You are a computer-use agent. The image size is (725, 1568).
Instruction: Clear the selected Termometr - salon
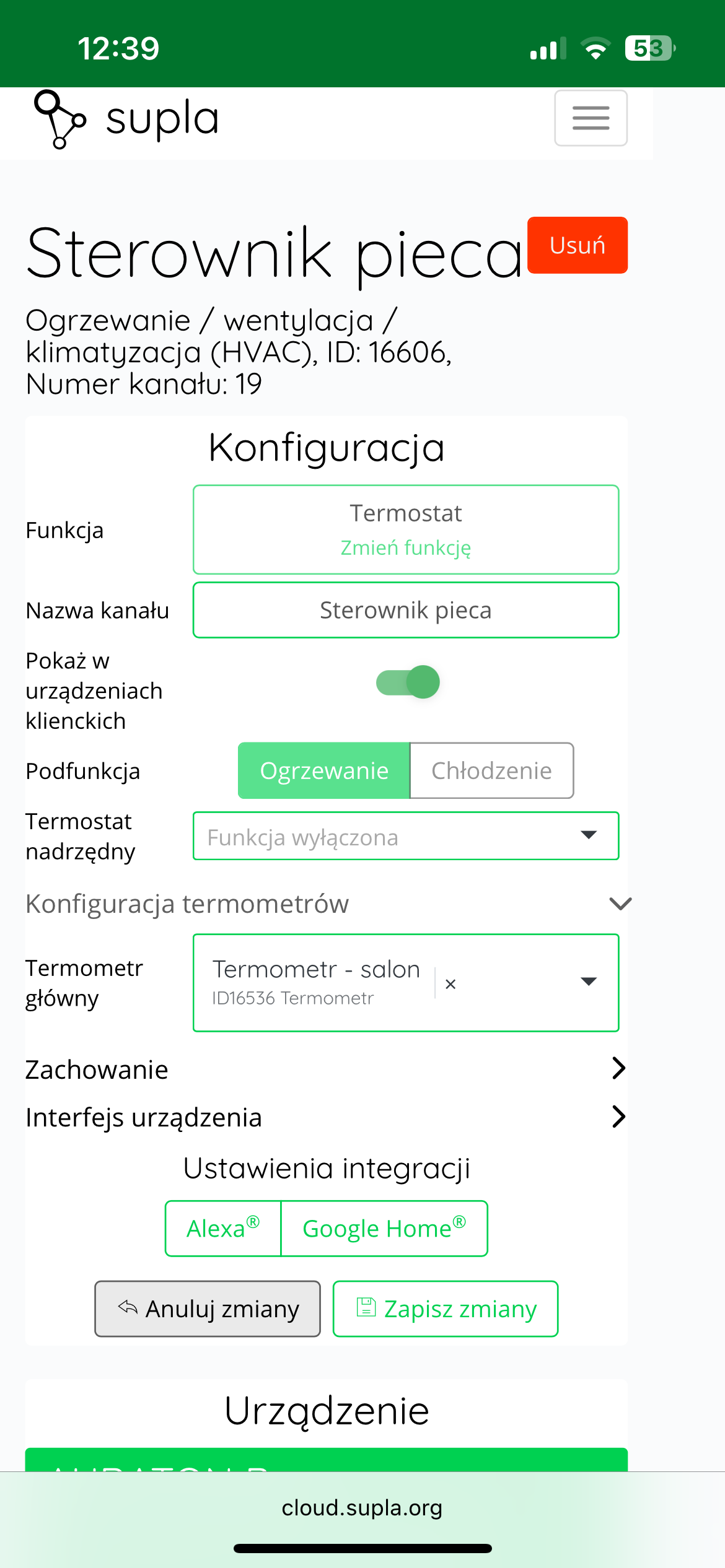point(450,984)
